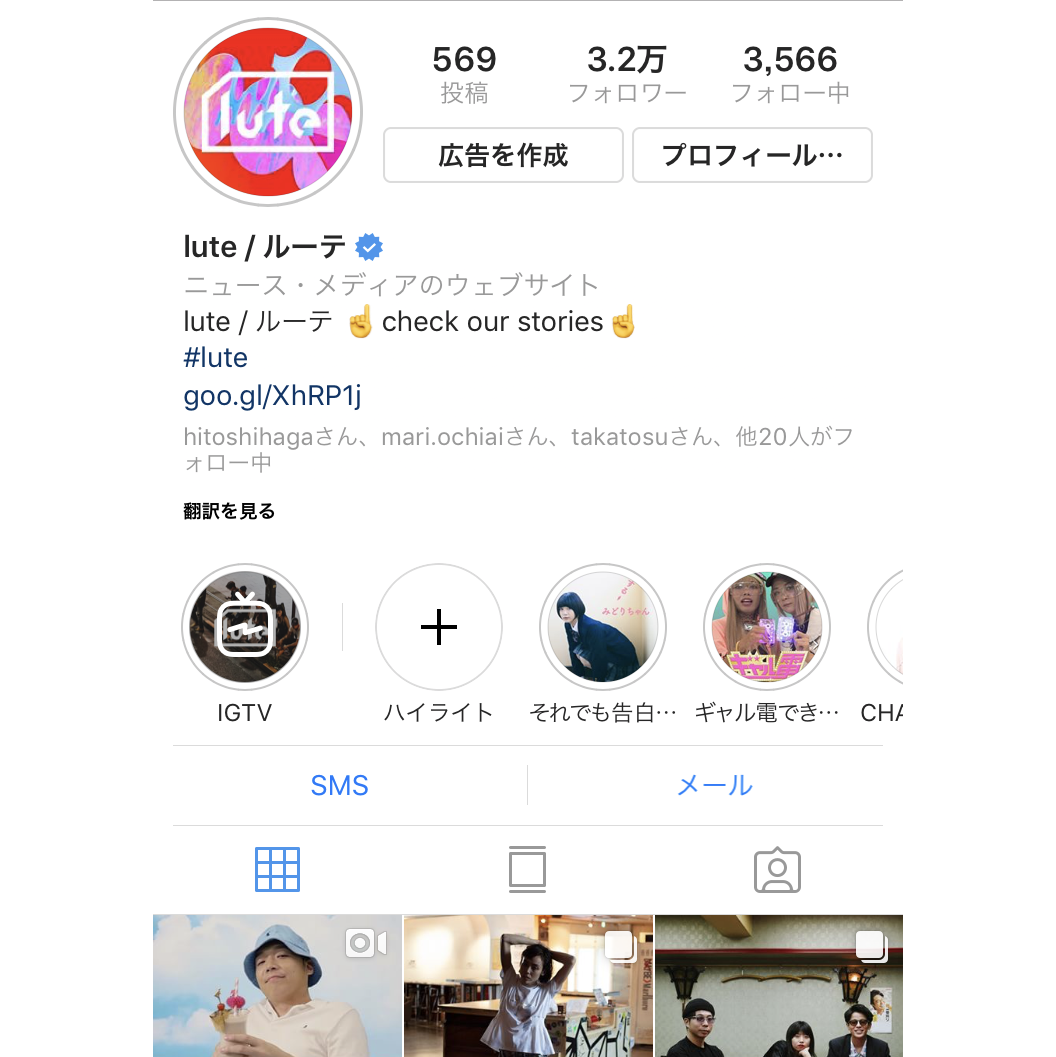Viewport: 1056px width, 1057px height.
Task: Contact via the SMS button
Action: point(340,785)
